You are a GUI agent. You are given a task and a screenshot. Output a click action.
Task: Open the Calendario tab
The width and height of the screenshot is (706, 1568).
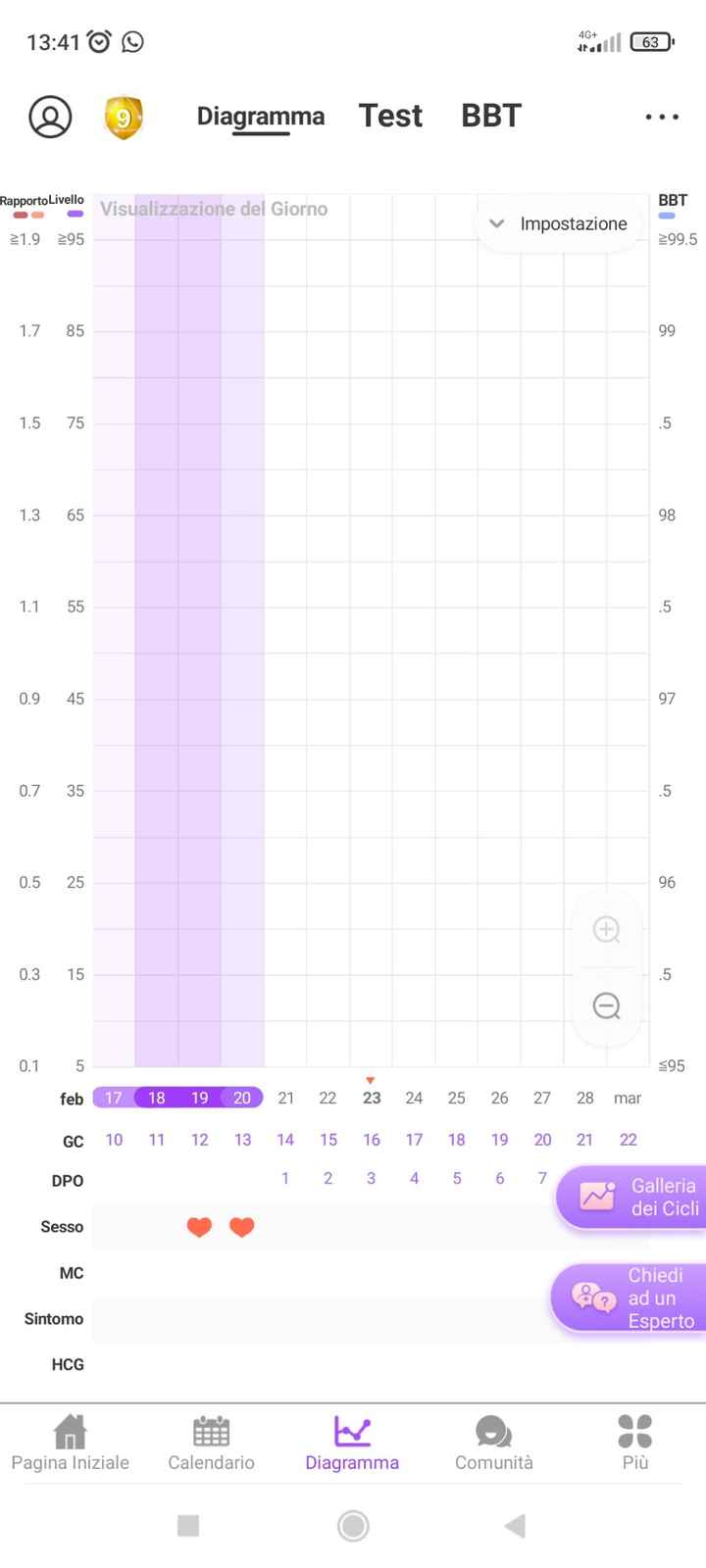(211, 1444)
